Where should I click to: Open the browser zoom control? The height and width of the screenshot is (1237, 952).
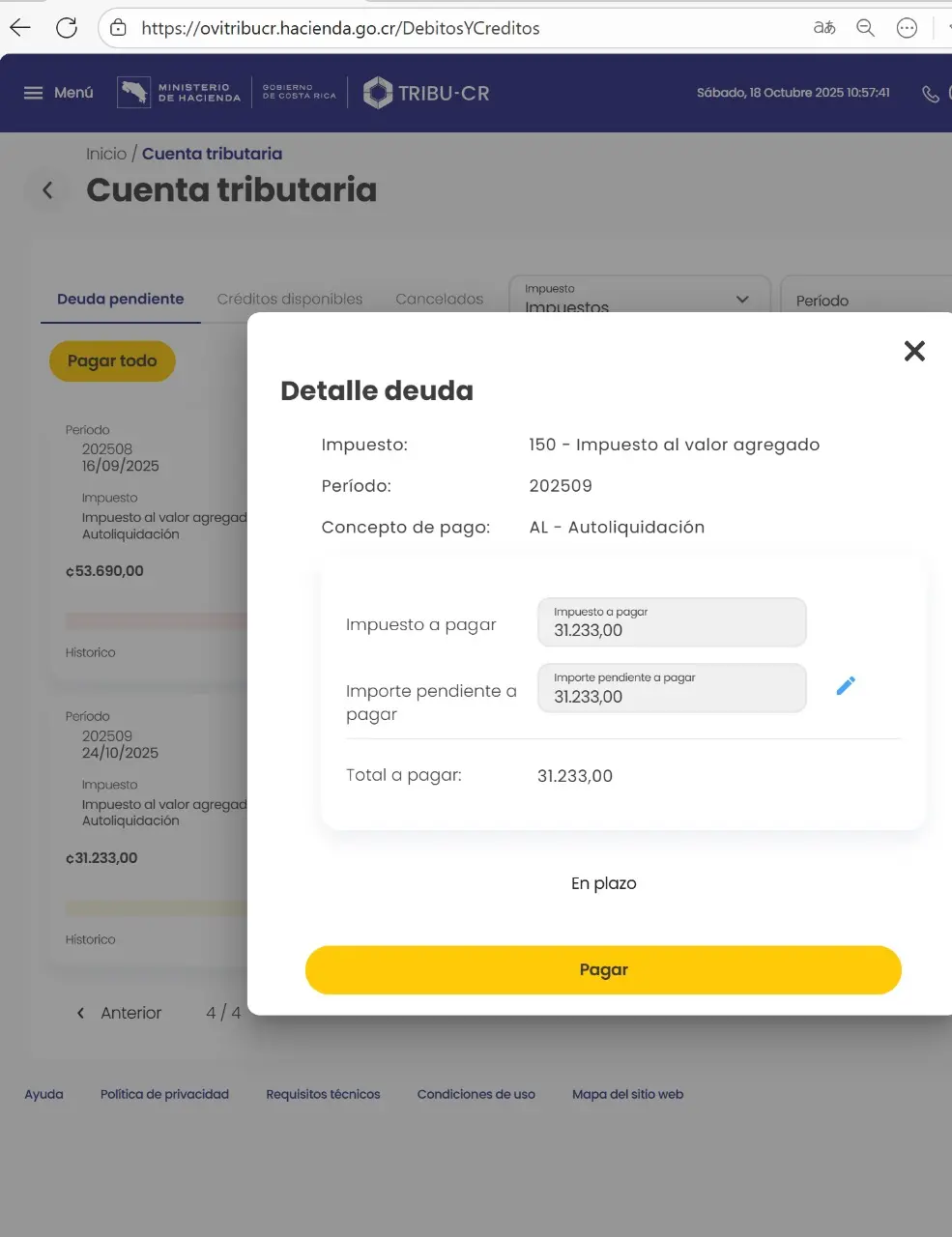pyautogui.click(x=866, y=28)
